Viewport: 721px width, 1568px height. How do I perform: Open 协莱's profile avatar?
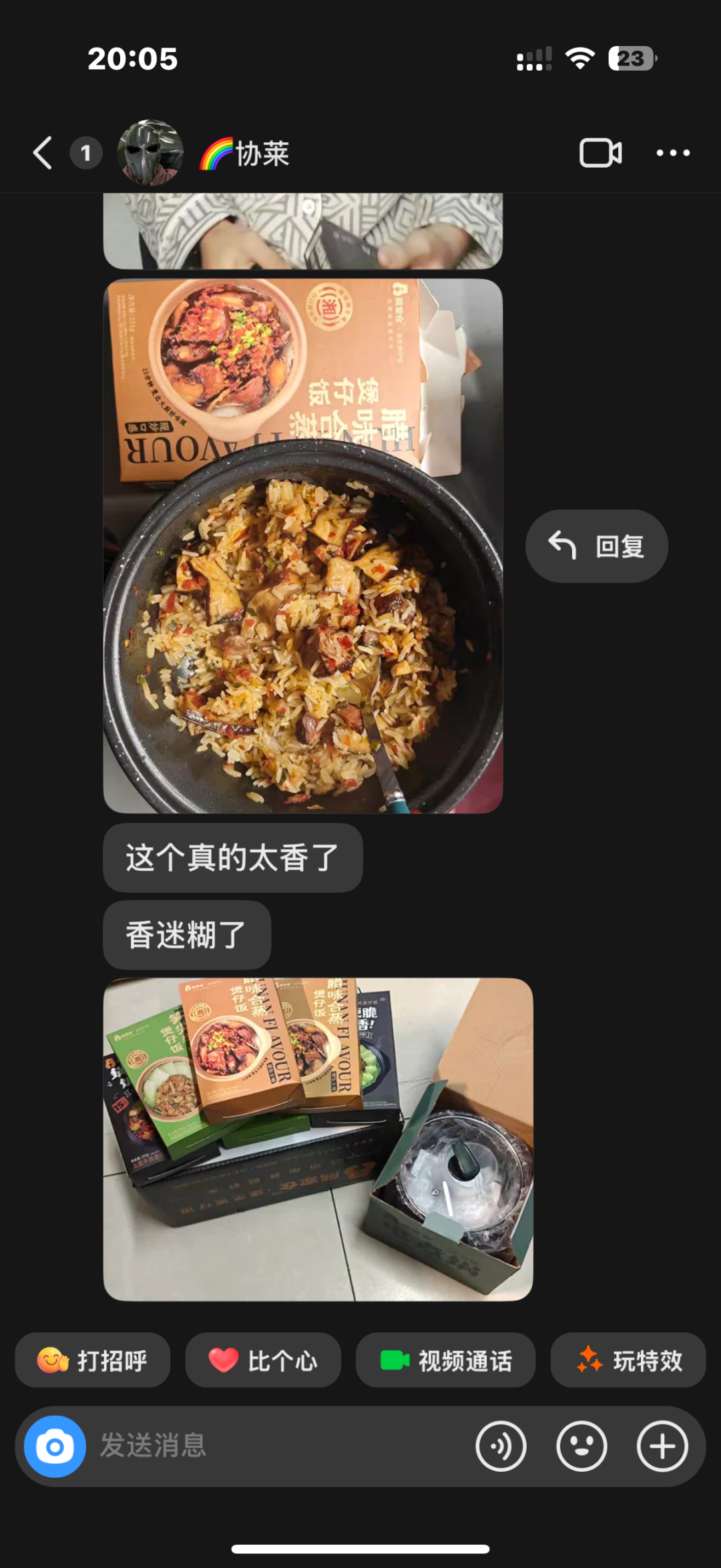pyautogui.click(x=150, y=153)
